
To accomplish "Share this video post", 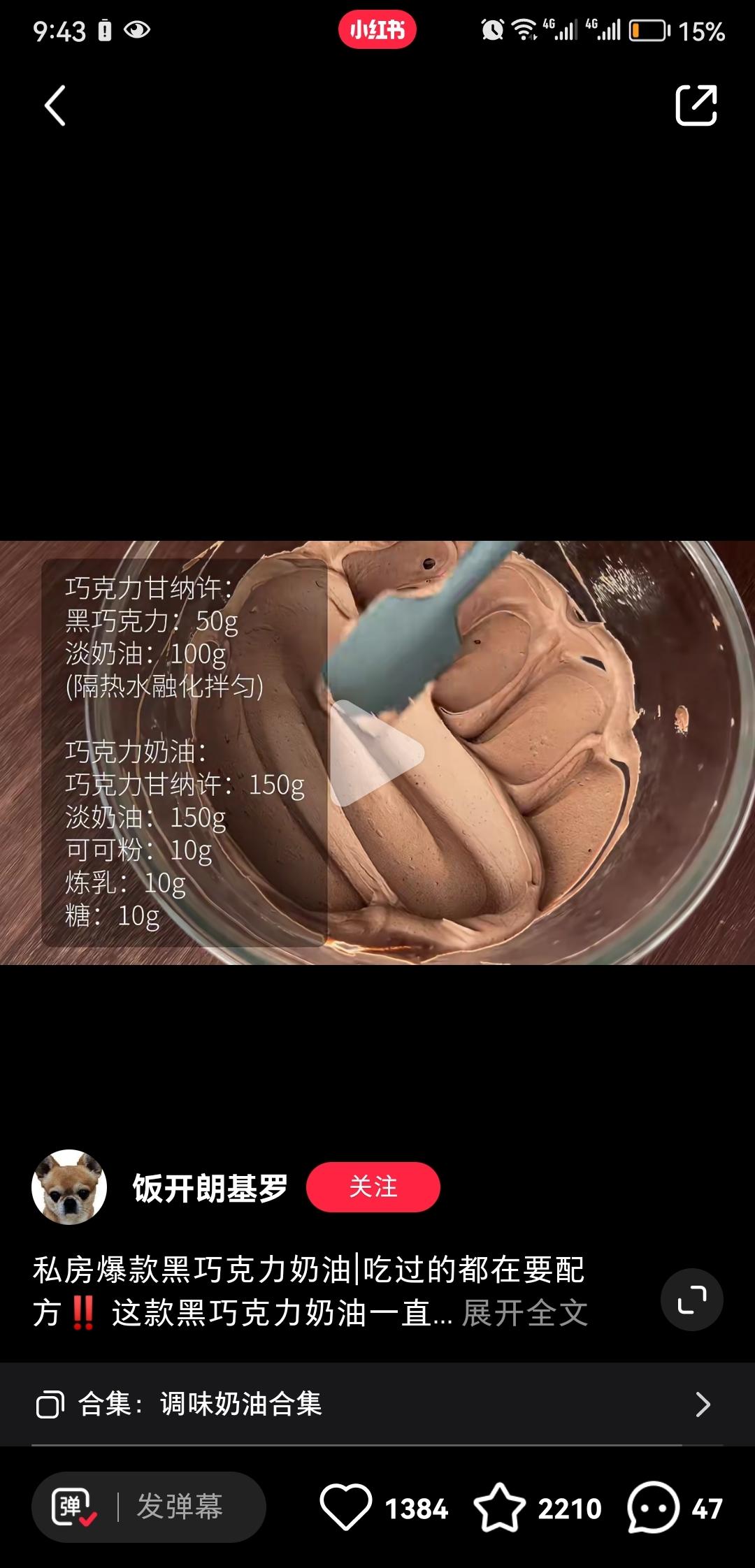I will [696, 106].
